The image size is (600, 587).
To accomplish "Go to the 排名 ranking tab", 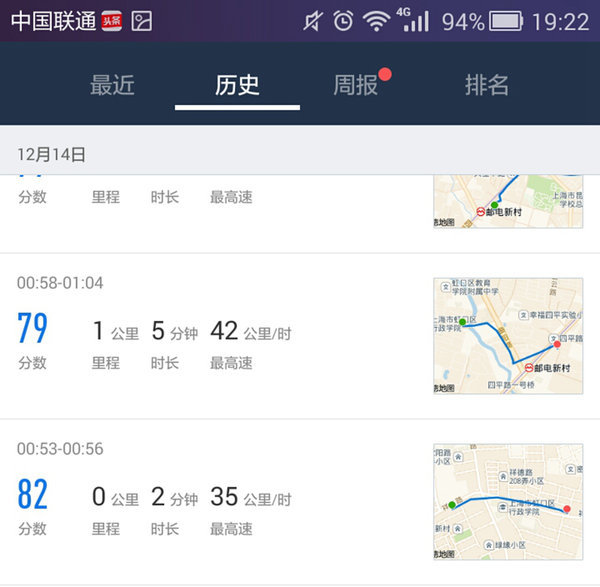I will coord(487,86).
